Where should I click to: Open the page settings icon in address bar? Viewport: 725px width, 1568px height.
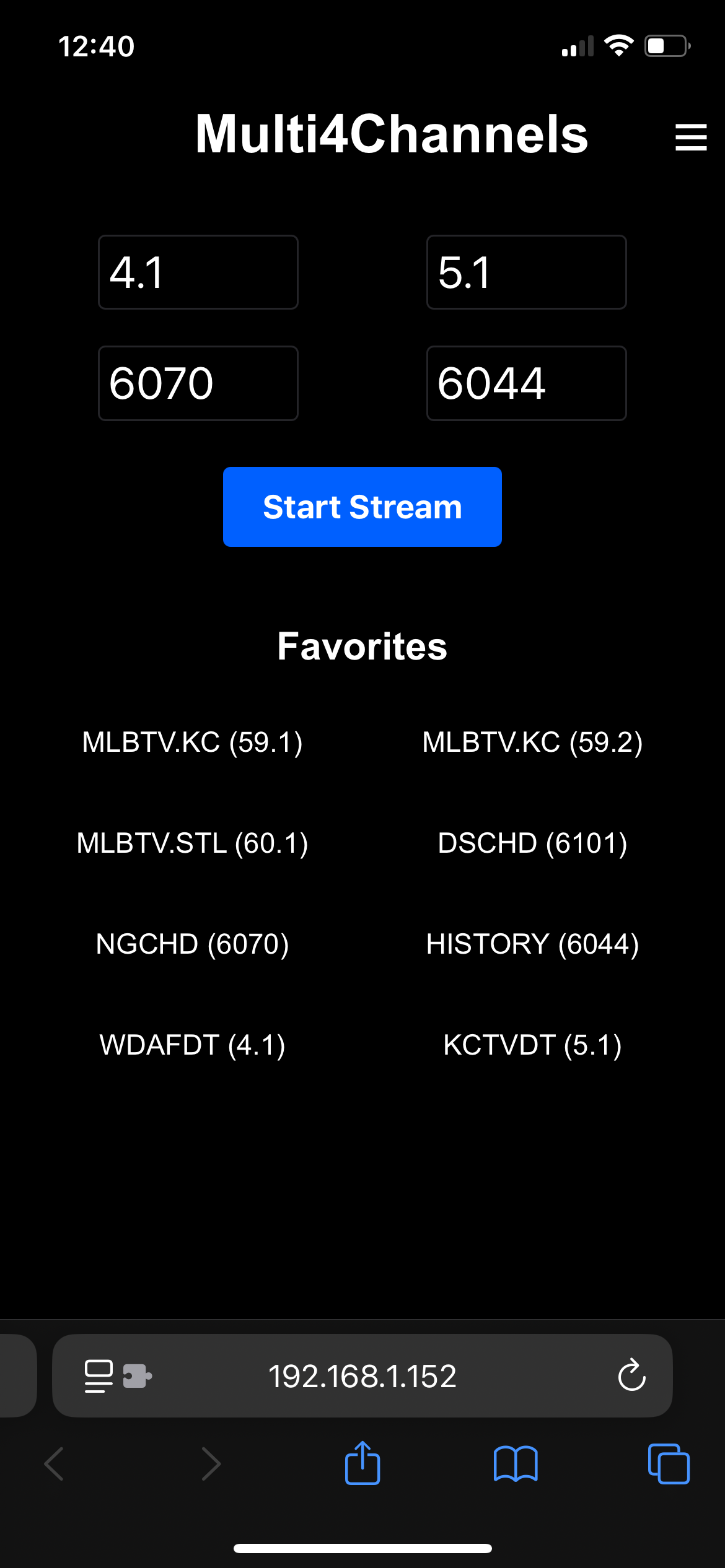(x=99, y=1376)
